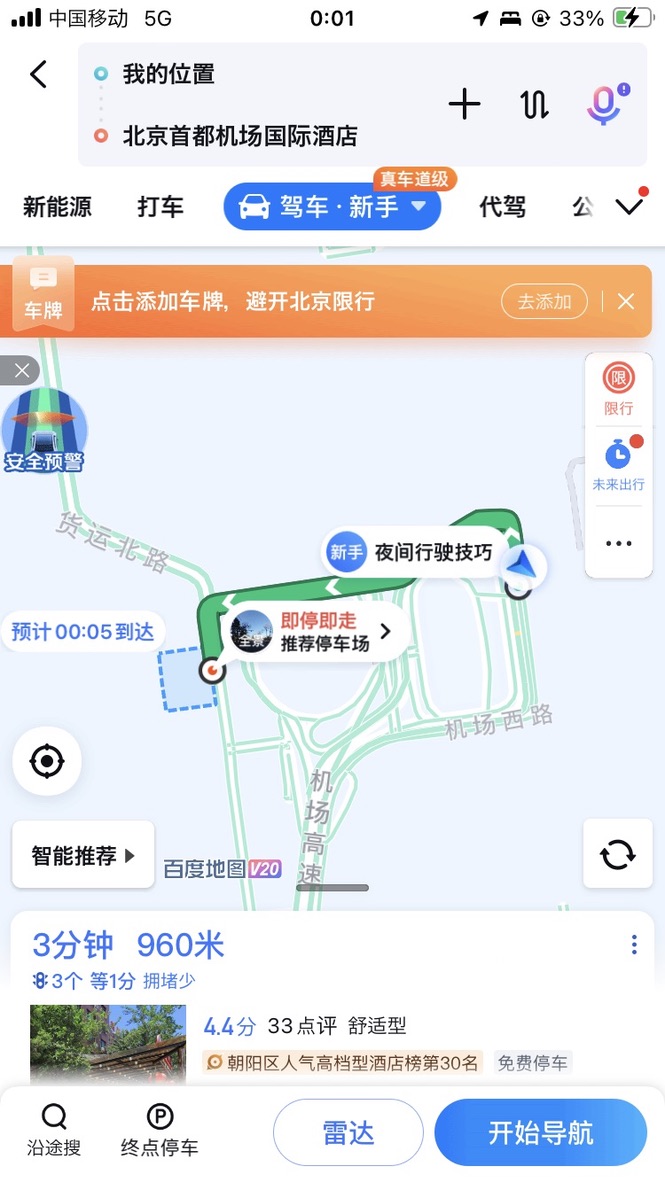665x1182 pixels.
Task: Open 智能推荐 route preferences
Action: (x=83, y=856)
